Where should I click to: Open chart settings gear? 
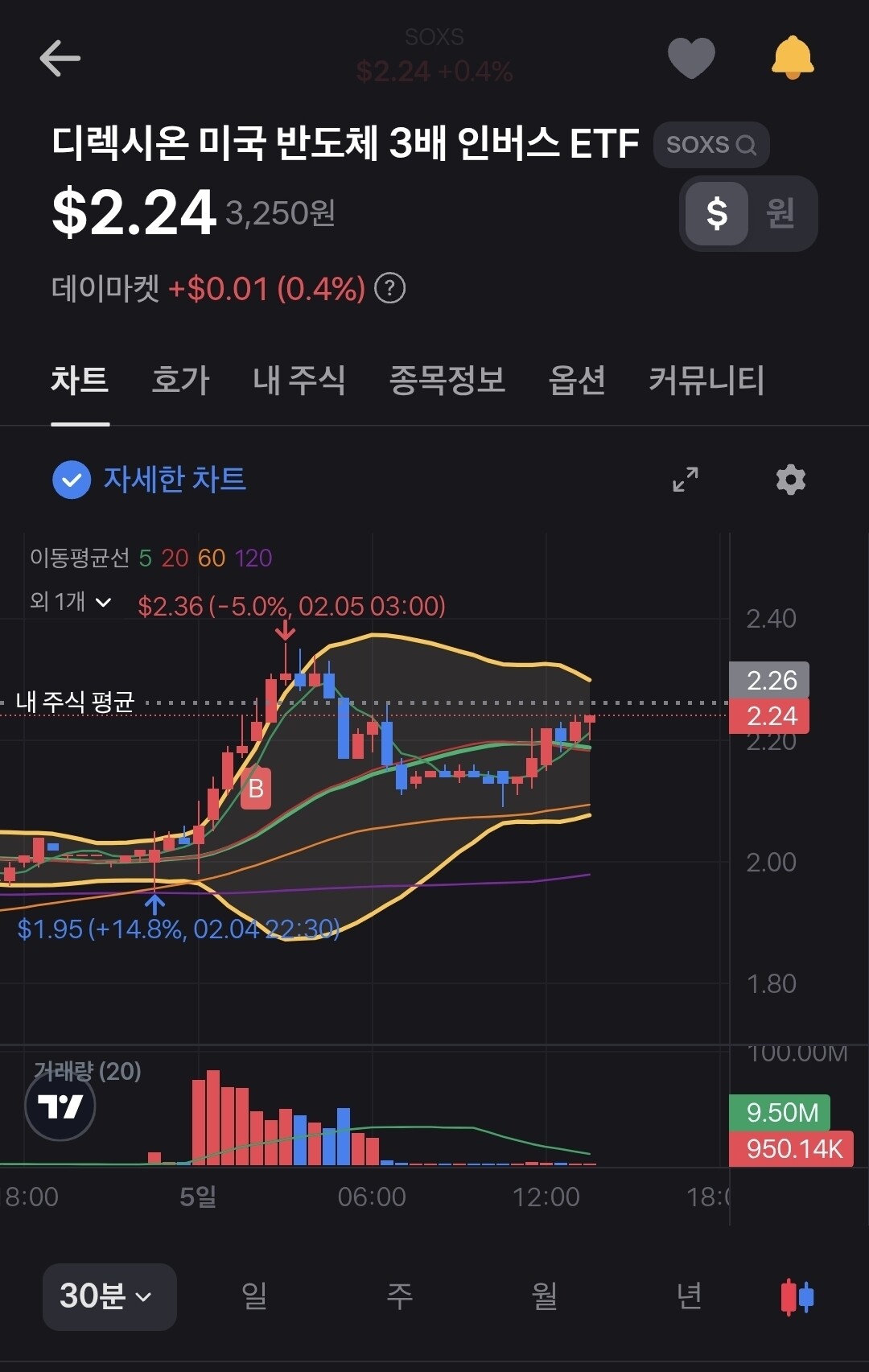click(790, 480)
